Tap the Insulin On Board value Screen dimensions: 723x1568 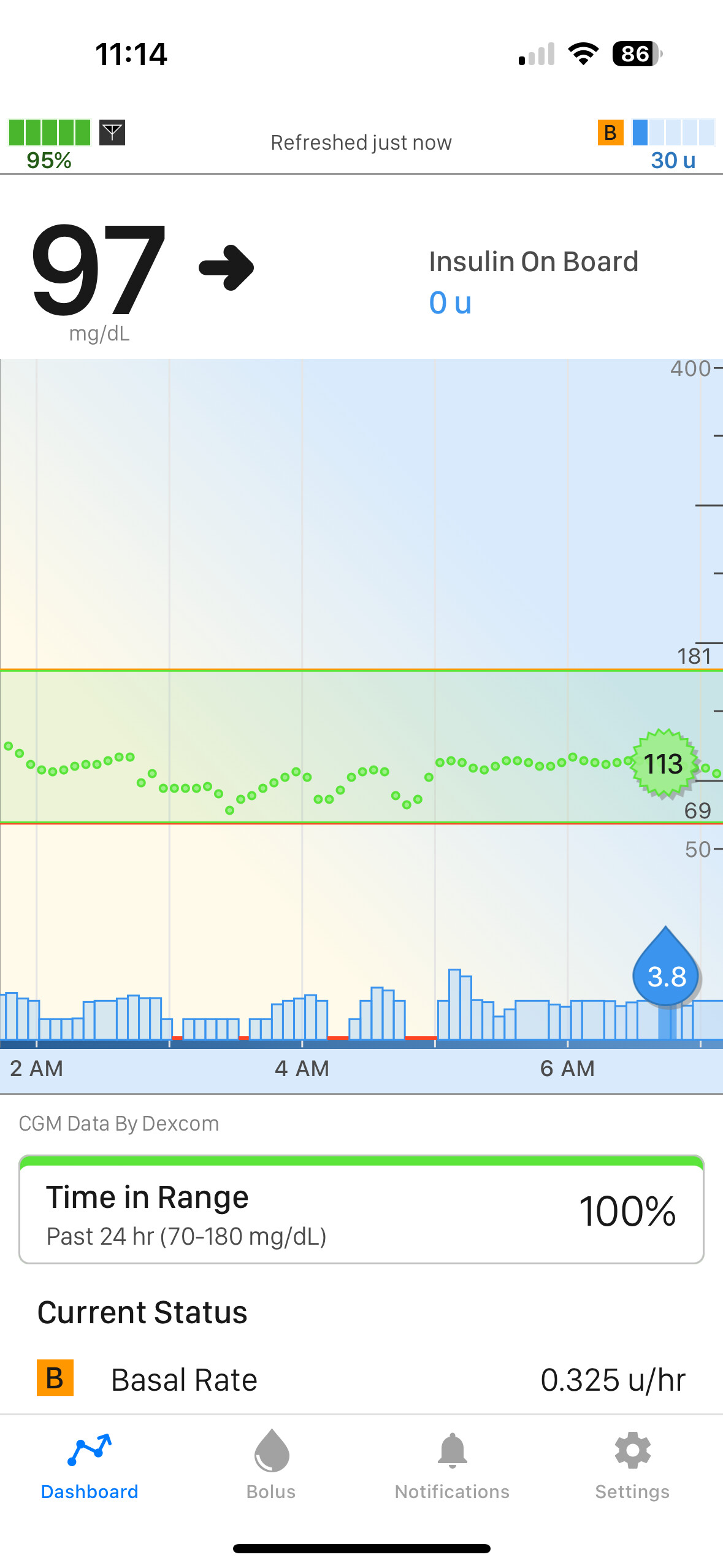click(x=451, y=302)
